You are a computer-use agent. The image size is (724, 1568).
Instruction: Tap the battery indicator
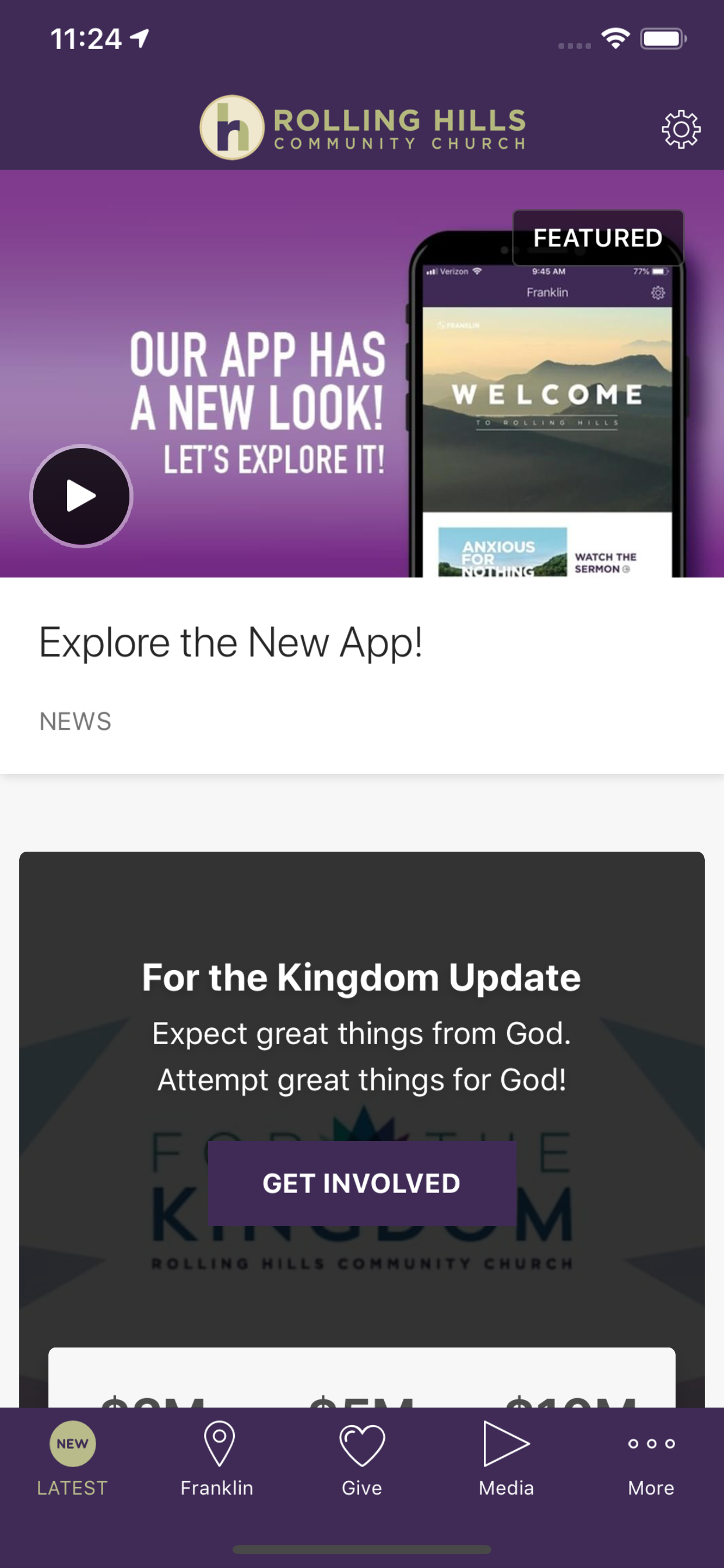tap(663, 38)
